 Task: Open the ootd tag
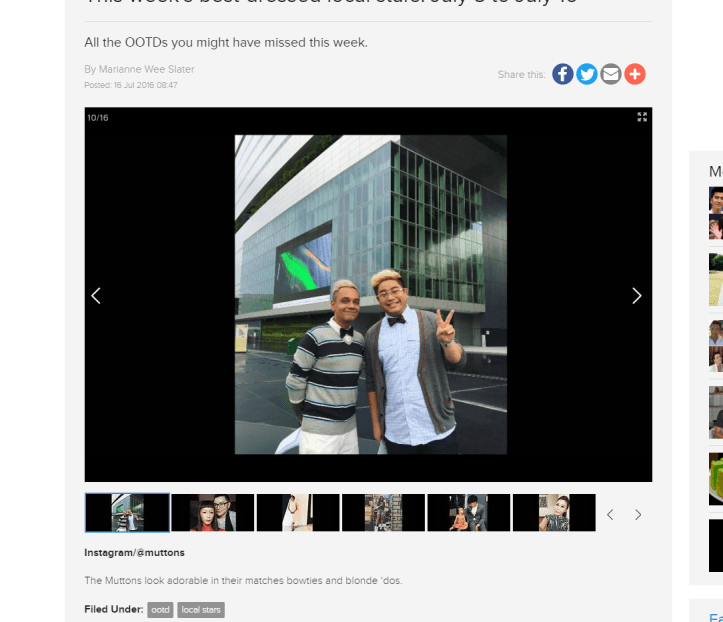160,609
